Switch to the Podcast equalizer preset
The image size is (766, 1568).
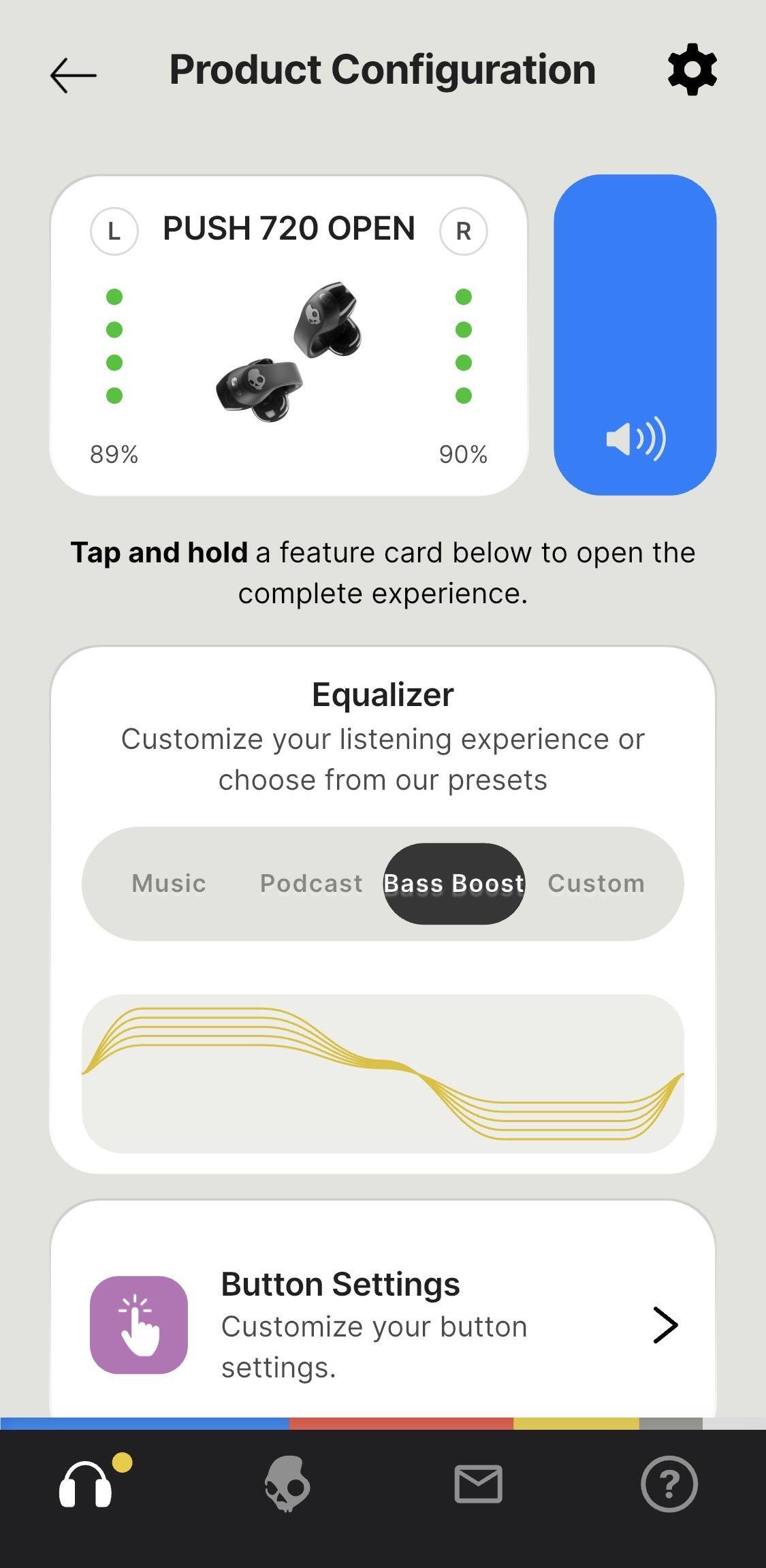(311, 883)
